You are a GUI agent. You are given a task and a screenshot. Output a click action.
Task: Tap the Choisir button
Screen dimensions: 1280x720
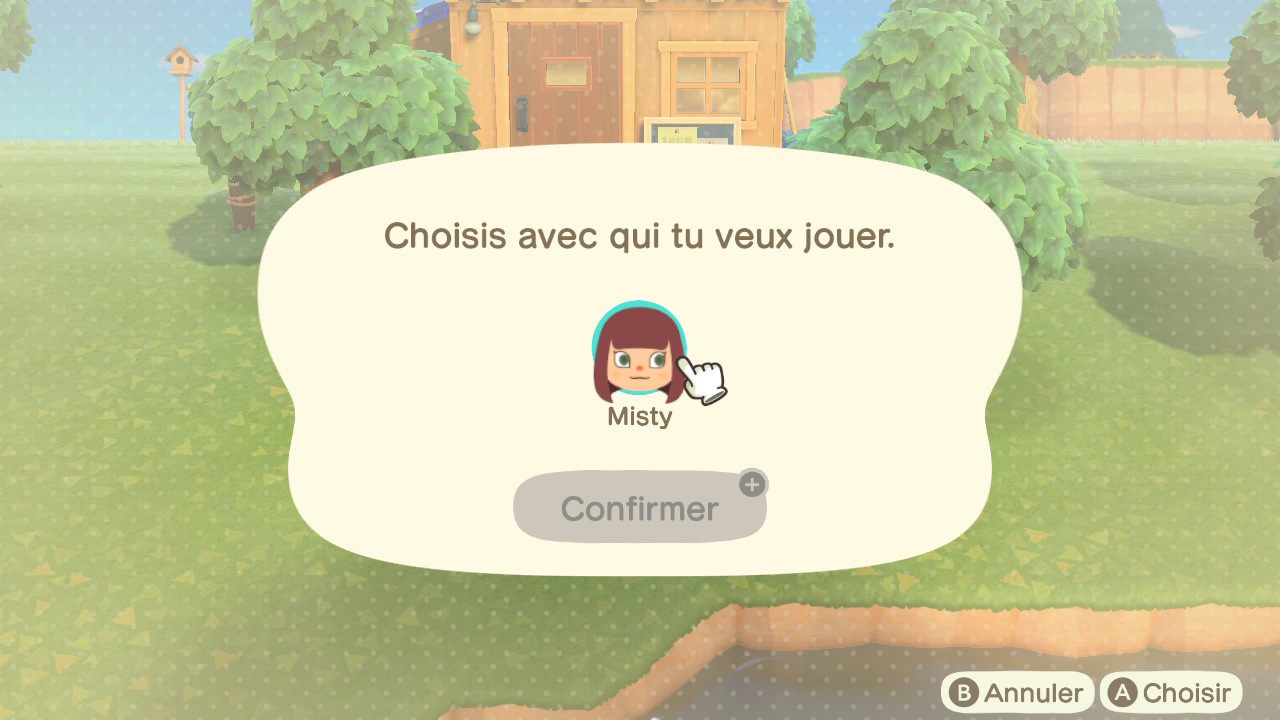point(1171,693)
